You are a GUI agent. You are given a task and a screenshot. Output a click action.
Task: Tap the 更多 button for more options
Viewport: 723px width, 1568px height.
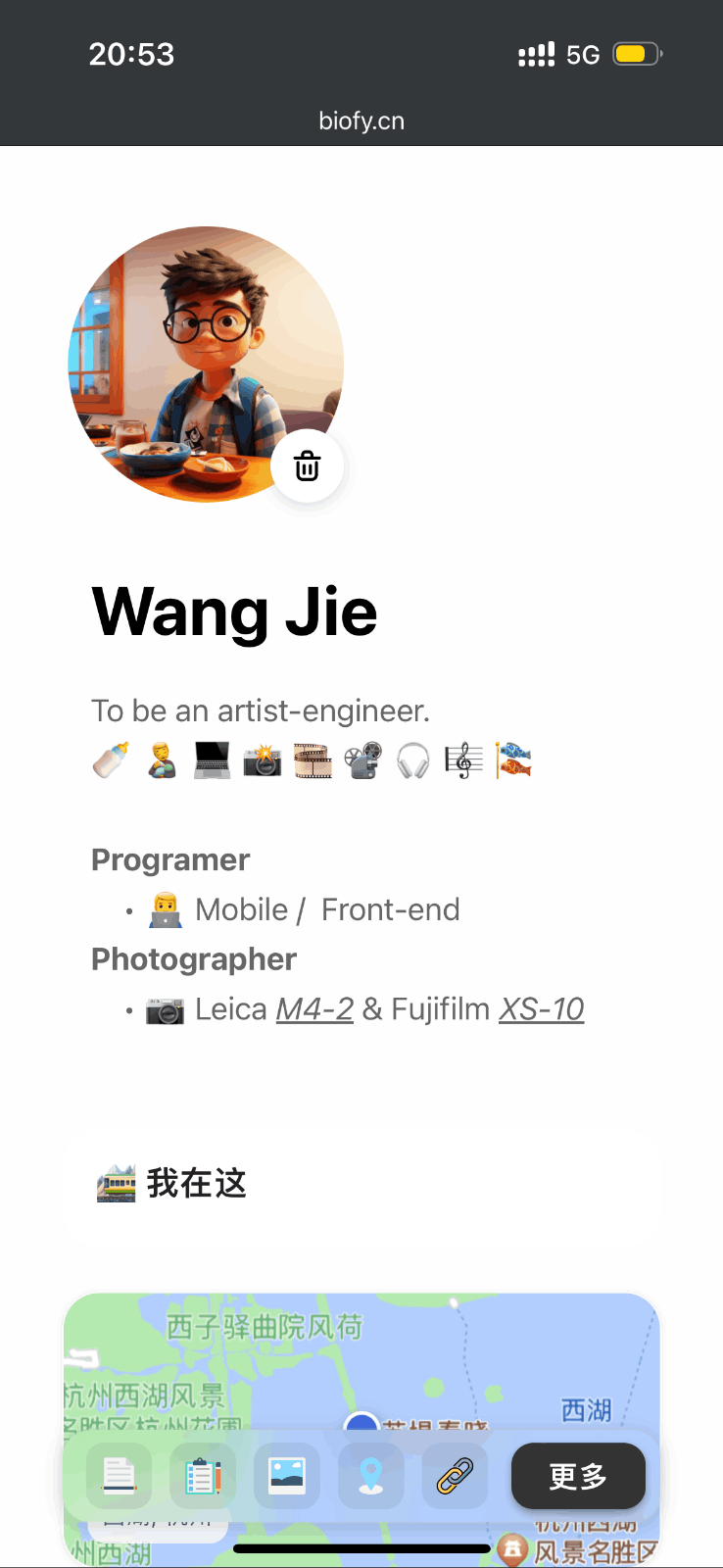578,1476
